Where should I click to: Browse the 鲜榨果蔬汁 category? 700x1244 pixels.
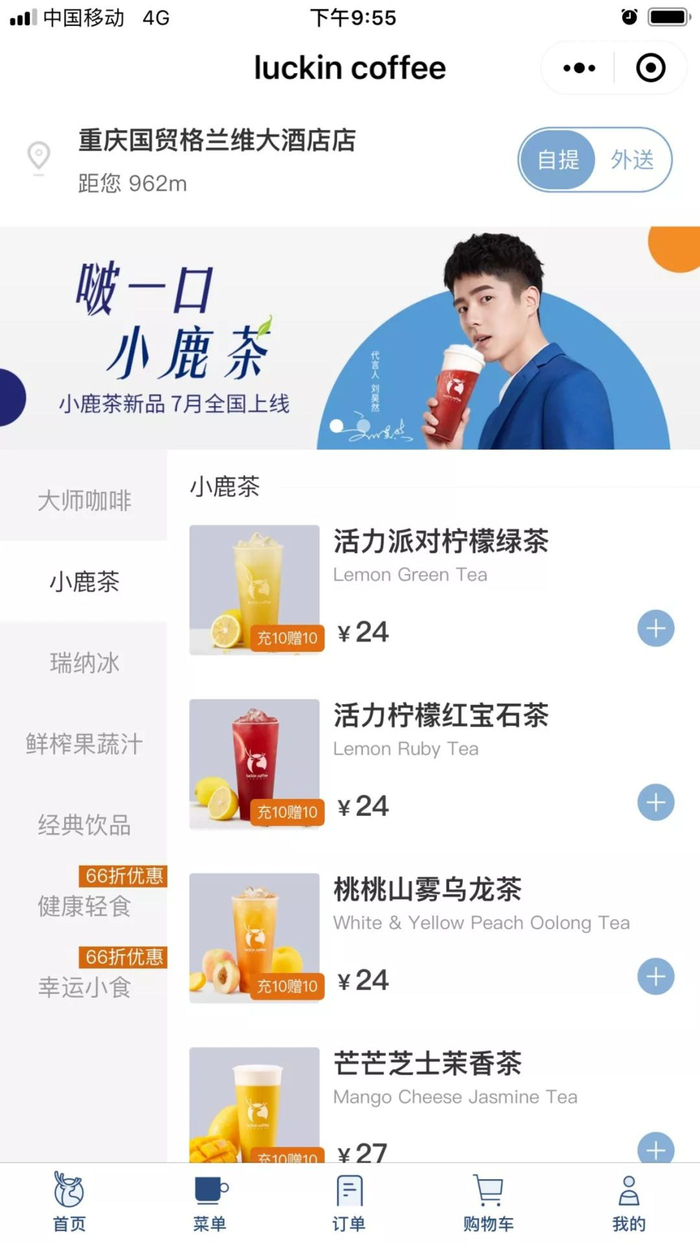(84, 744)
